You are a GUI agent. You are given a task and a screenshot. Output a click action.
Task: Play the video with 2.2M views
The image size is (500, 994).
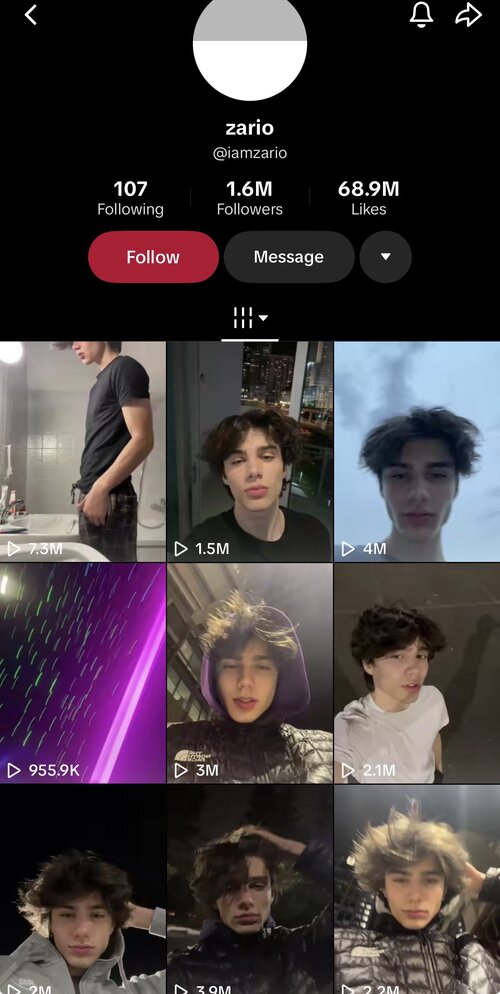417,889
